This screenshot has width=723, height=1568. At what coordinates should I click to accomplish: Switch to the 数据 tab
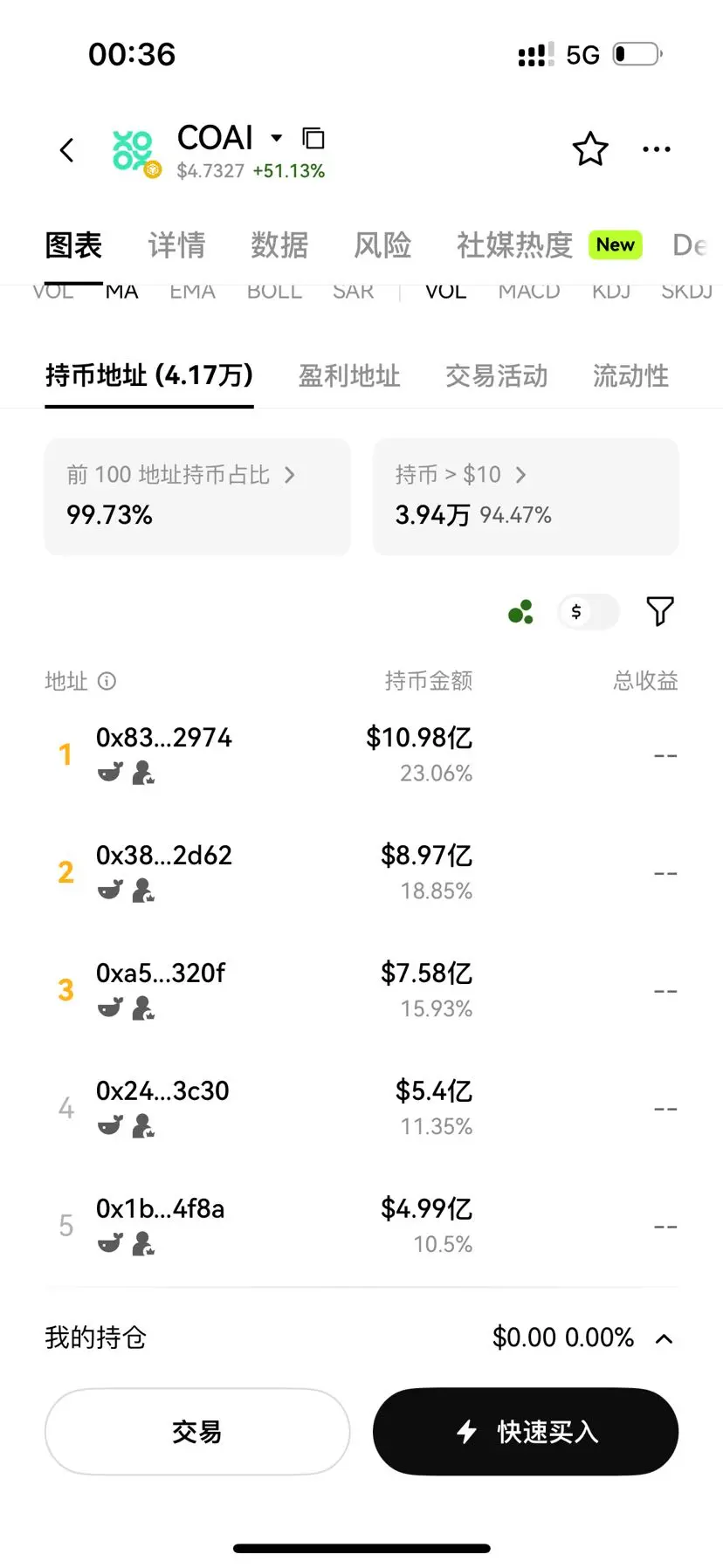pos(279,245)
